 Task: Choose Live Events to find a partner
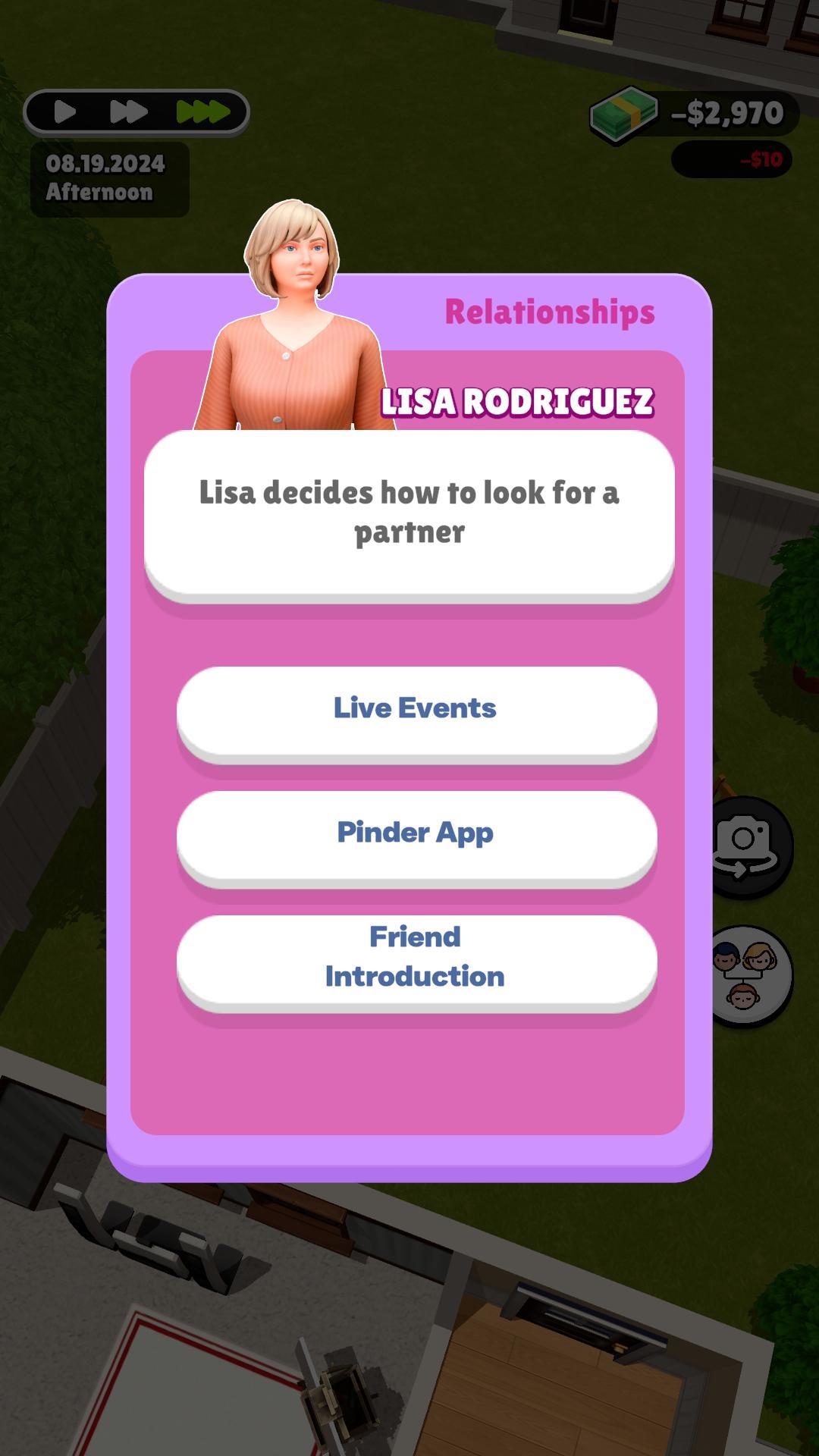coord(416,707)
